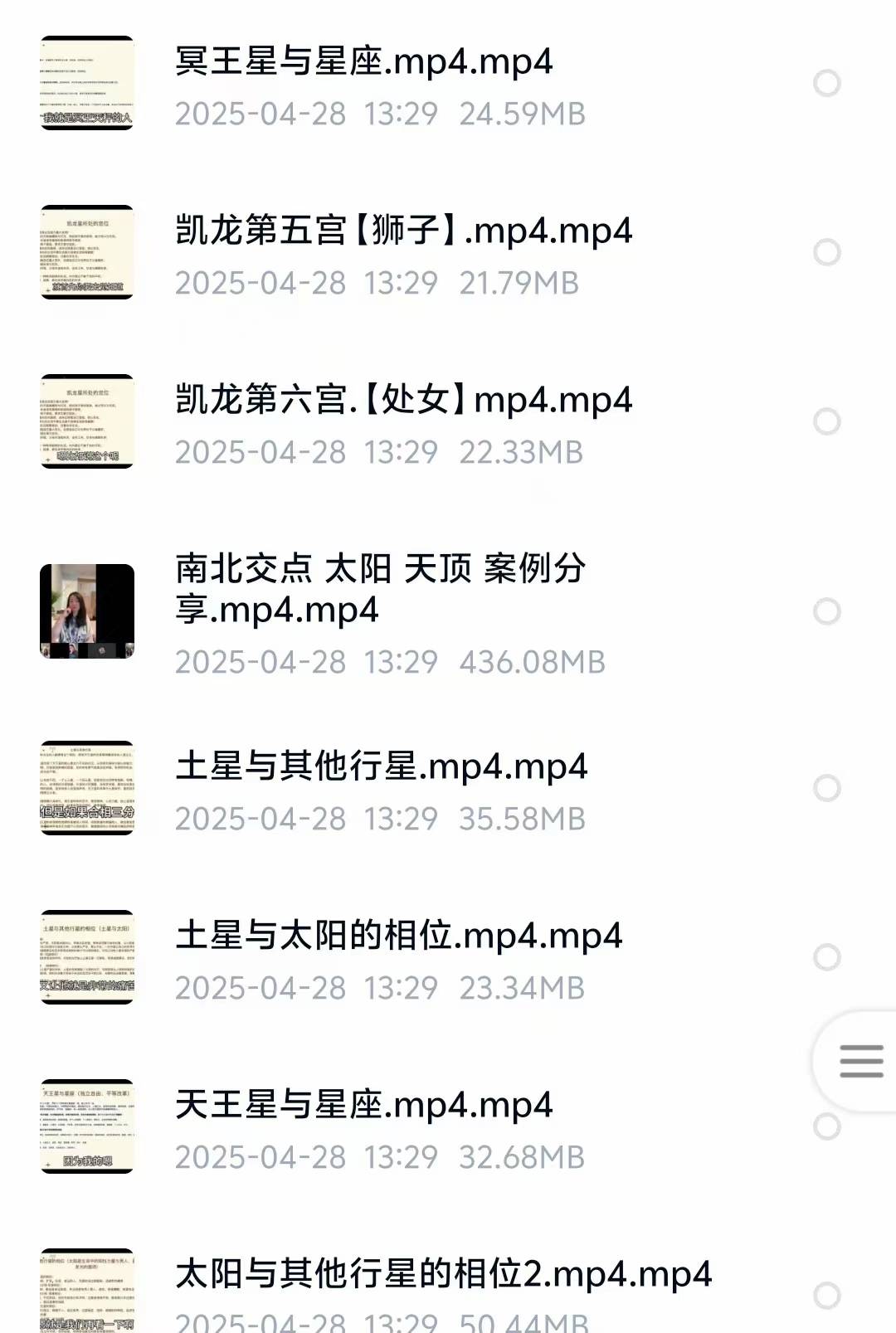Image resolution: width=896 pixels, height=1333 pixels.
Task: Open 凯龙第六宫.【处女】mp4 video
Action: click(x=403, y=401)
